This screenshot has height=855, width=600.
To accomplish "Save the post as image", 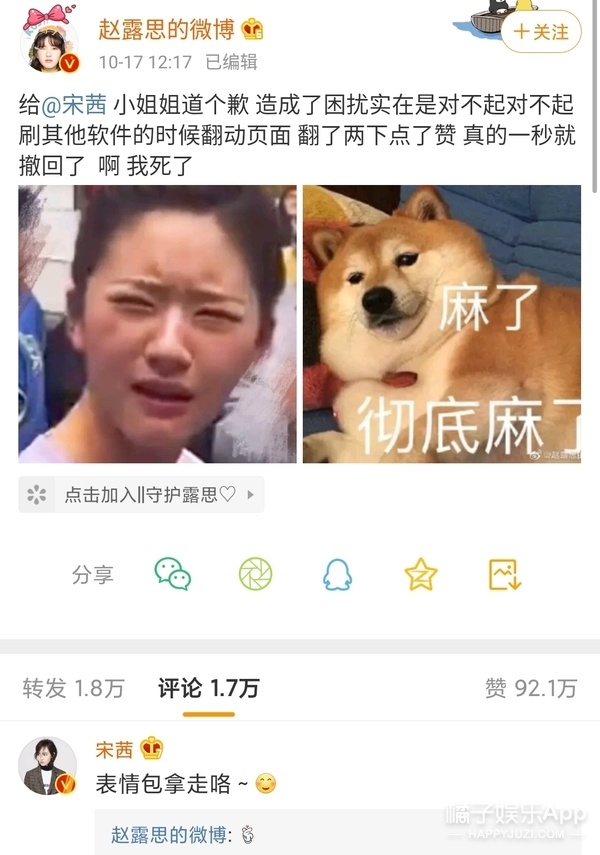I will click(505, 574).
